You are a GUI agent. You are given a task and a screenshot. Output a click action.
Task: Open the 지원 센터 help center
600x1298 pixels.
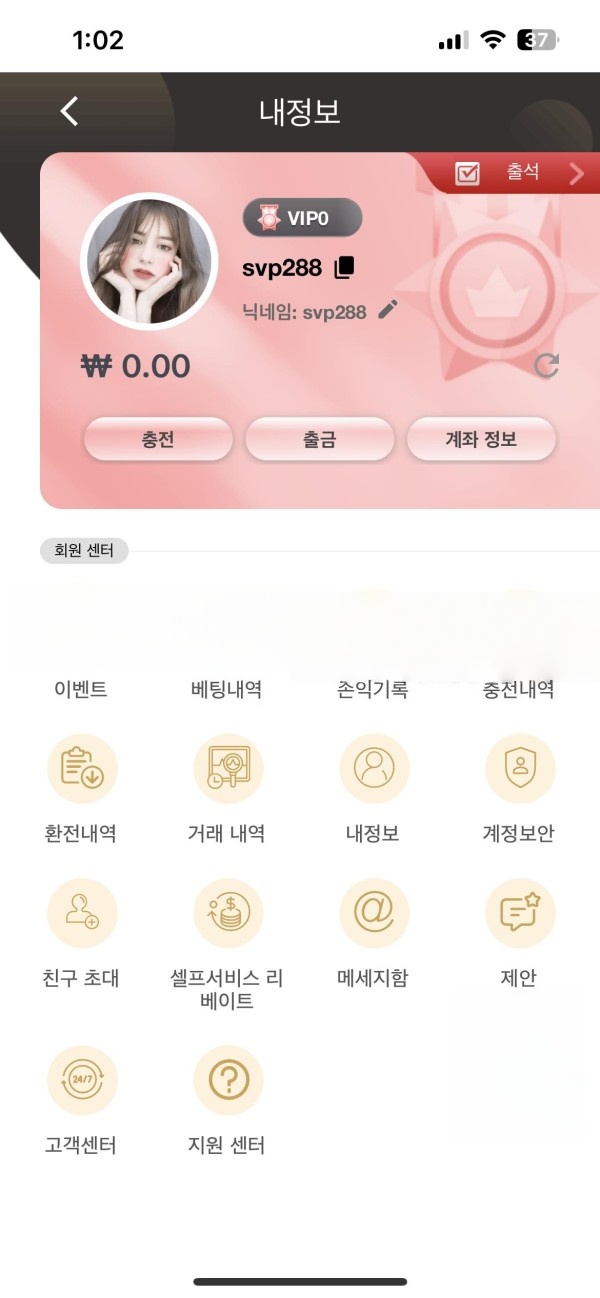[227, 1080]
